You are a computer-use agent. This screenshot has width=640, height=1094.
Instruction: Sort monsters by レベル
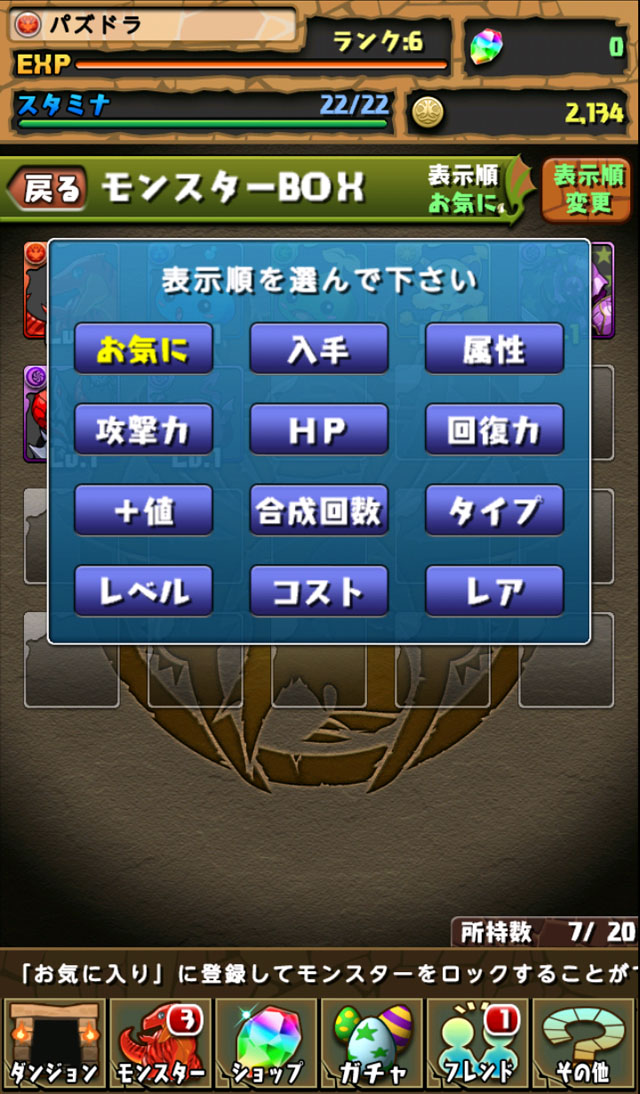click(143, 591)
